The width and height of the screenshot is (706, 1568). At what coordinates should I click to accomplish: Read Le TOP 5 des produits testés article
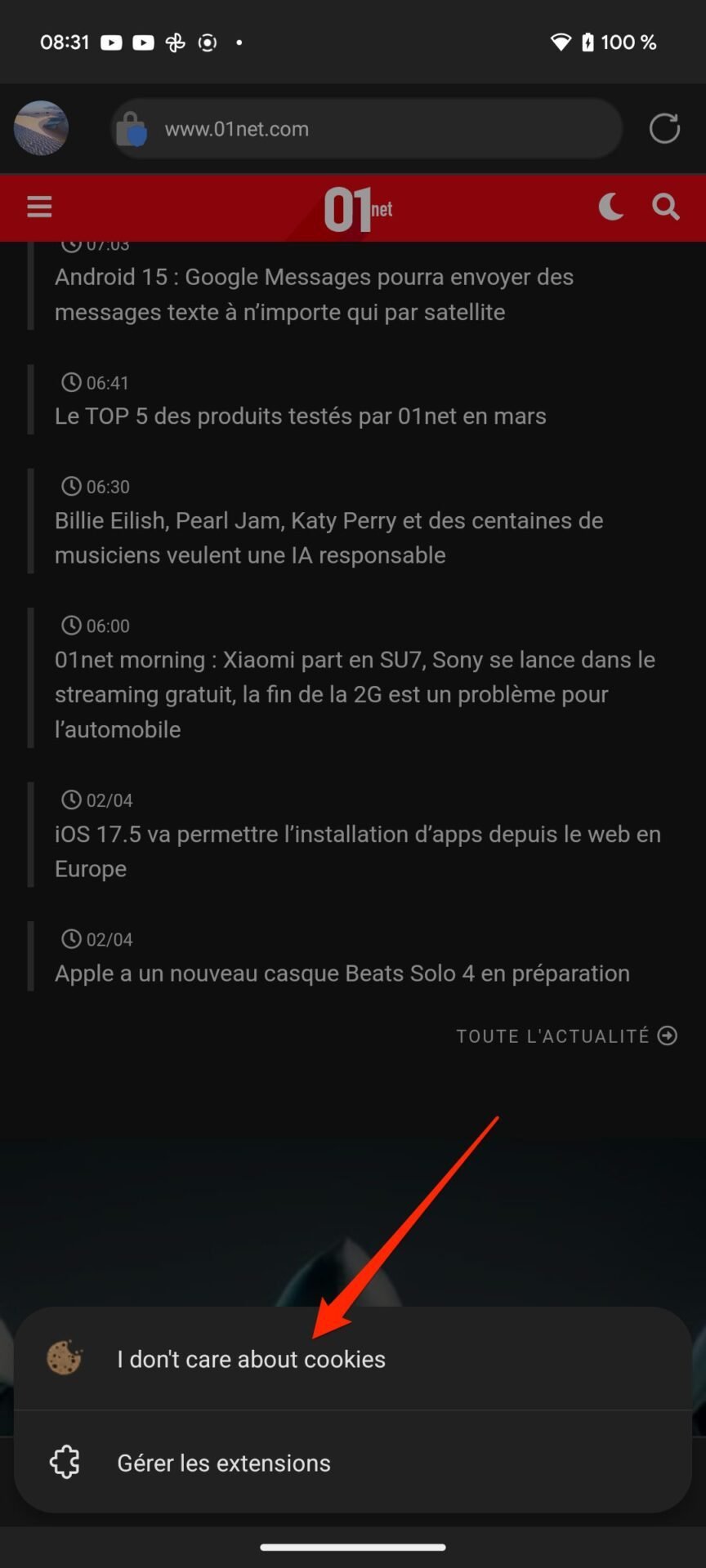(x=301, y=416)
